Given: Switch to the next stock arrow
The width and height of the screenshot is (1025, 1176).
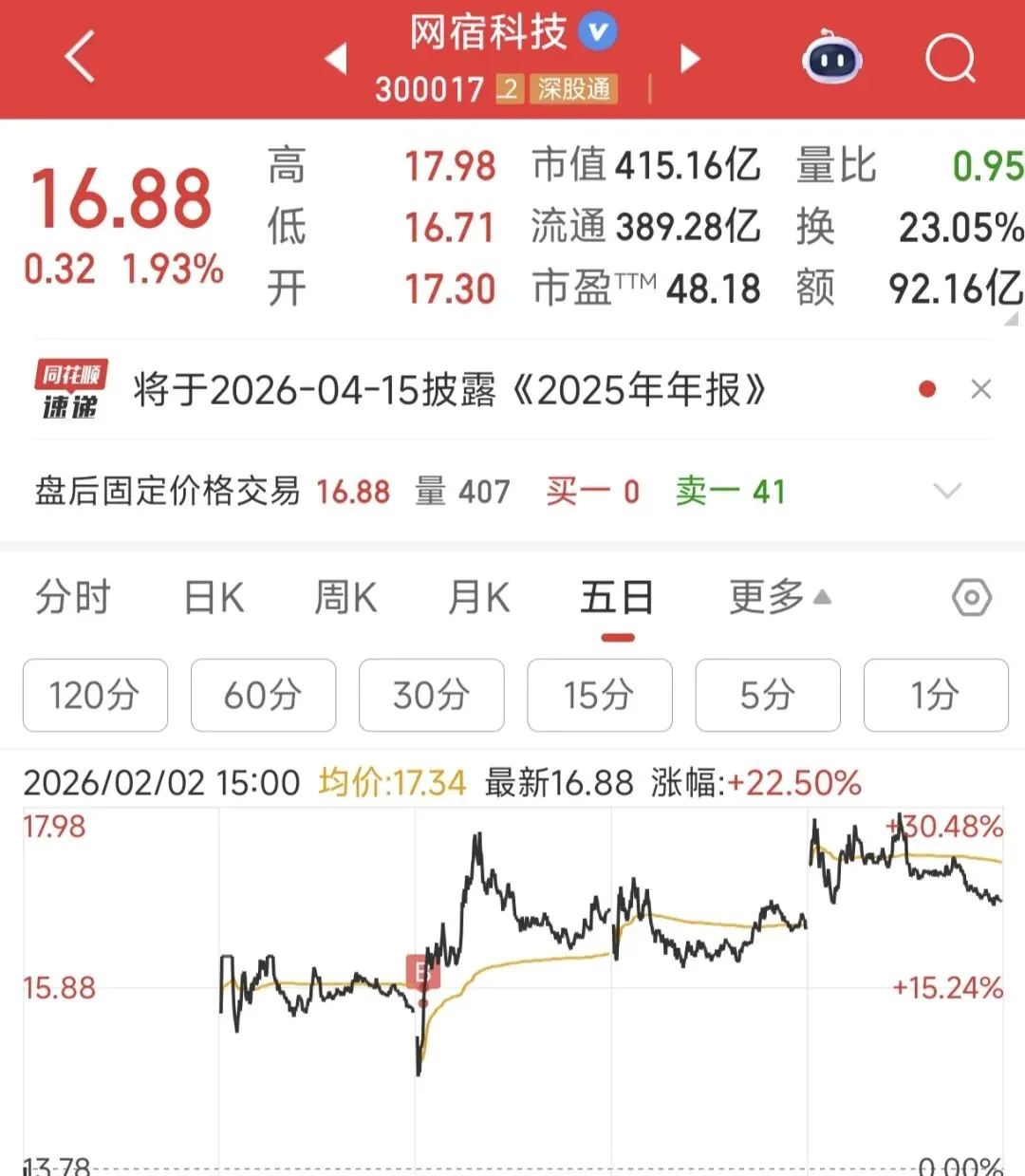Looking at the screenshot, I should point(690,59).
